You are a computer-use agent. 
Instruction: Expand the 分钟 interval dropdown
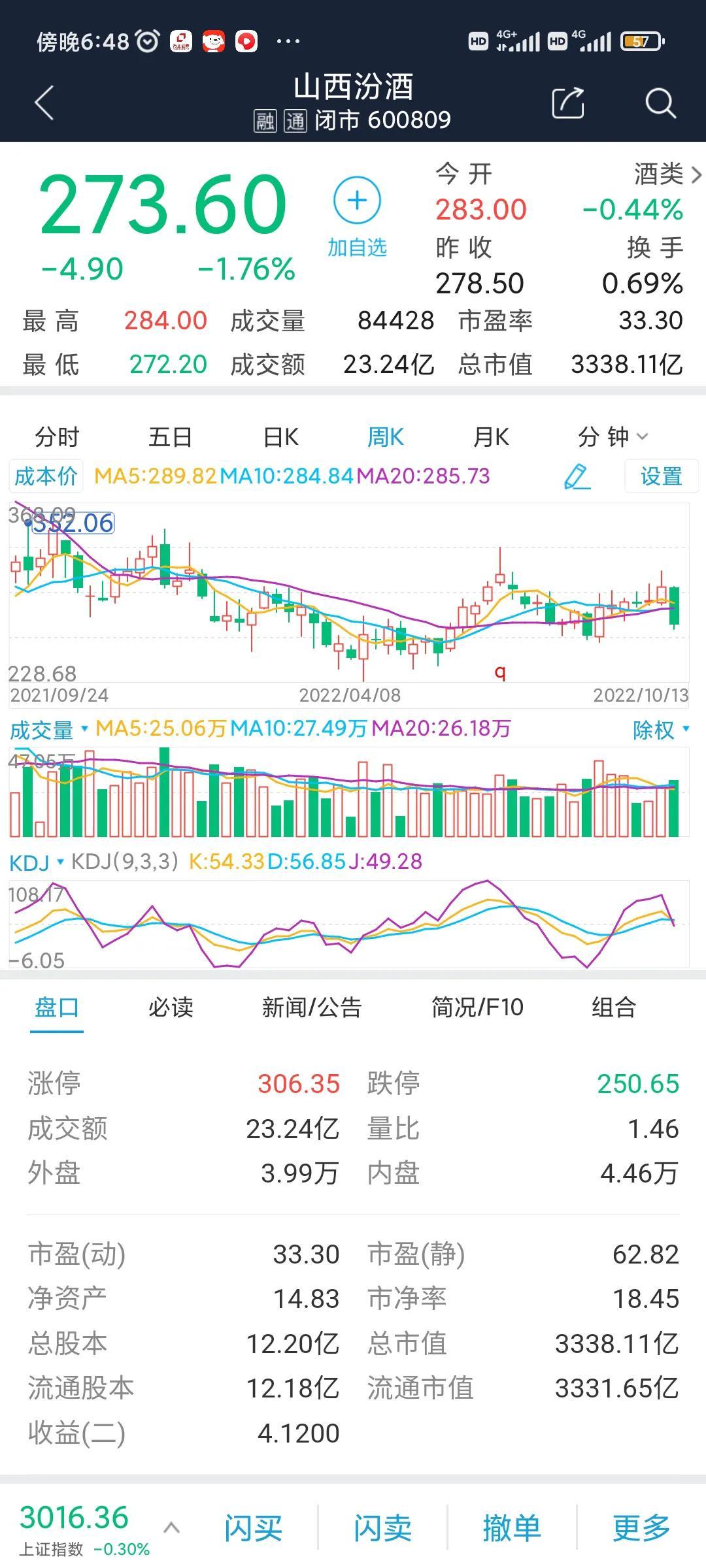[x=613, y=436]
